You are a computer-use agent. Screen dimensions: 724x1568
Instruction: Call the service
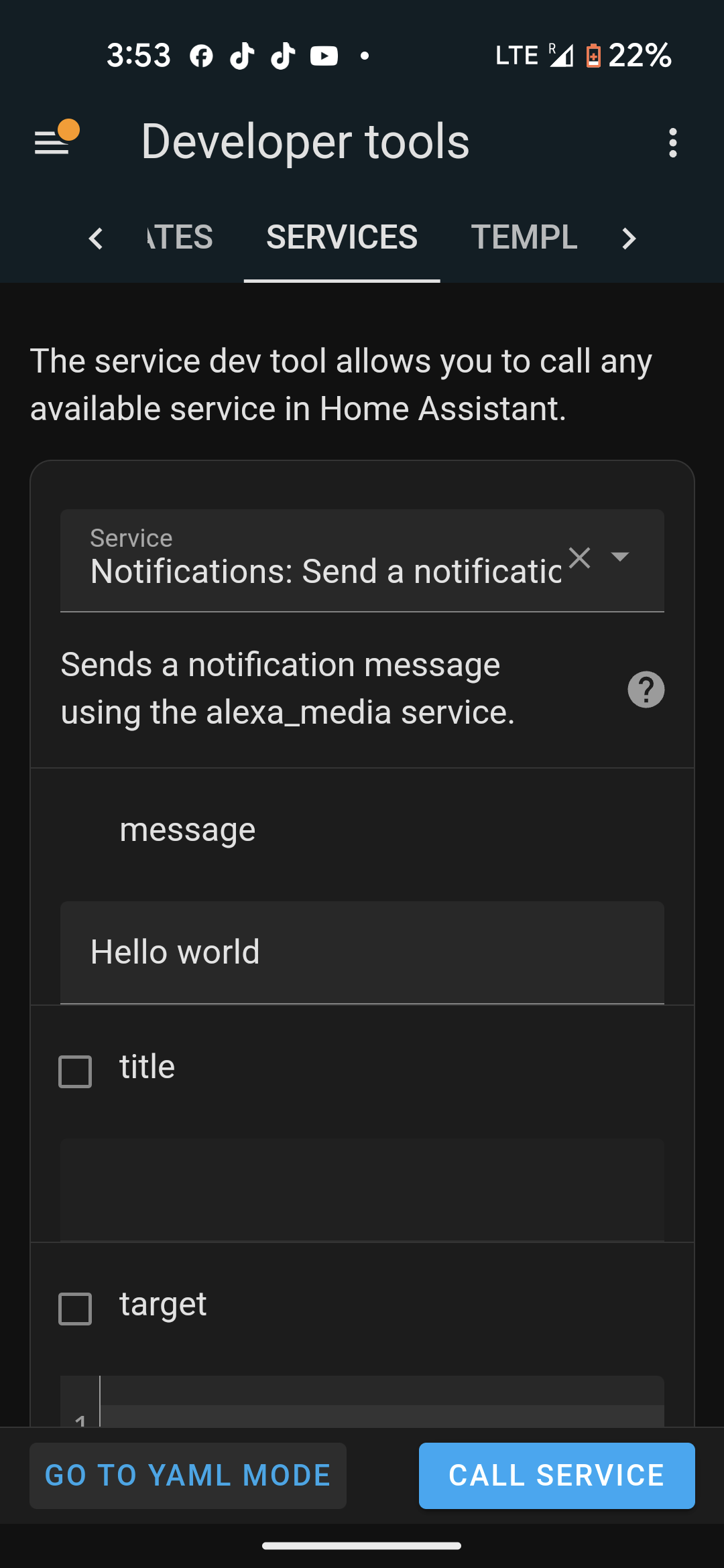(x=556, y=1476)
